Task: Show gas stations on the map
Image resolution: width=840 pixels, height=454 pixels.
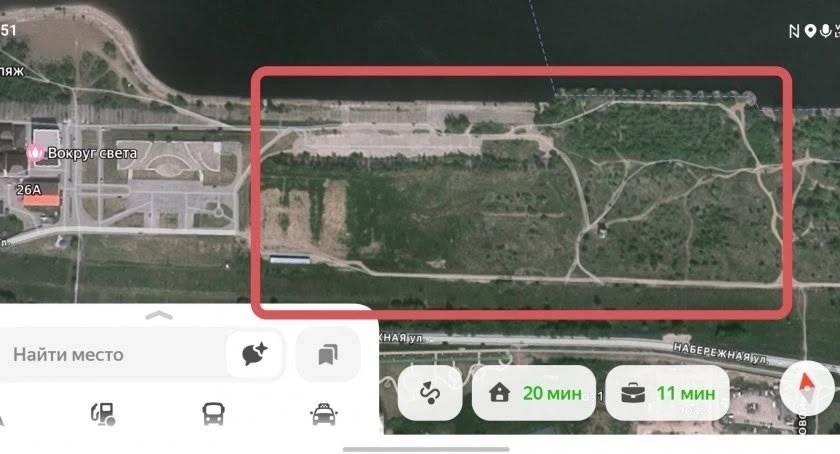Action: 103,414
